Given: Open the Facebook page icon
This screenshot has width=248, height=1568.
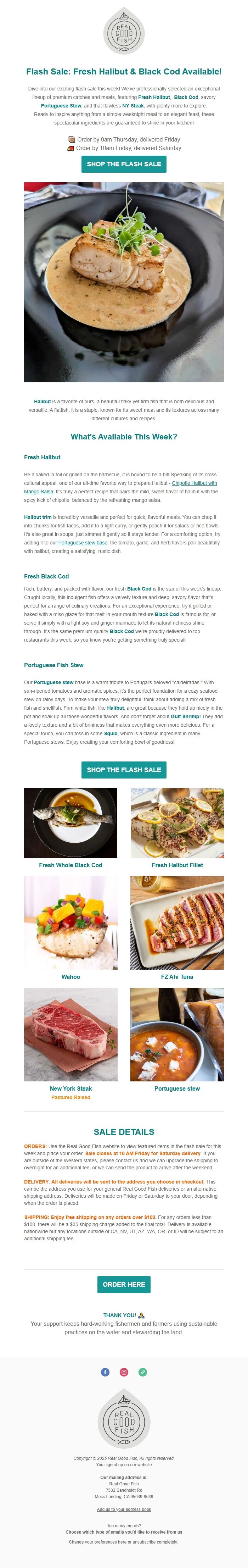Looking at the screenshot, I should pos(105,1372).
